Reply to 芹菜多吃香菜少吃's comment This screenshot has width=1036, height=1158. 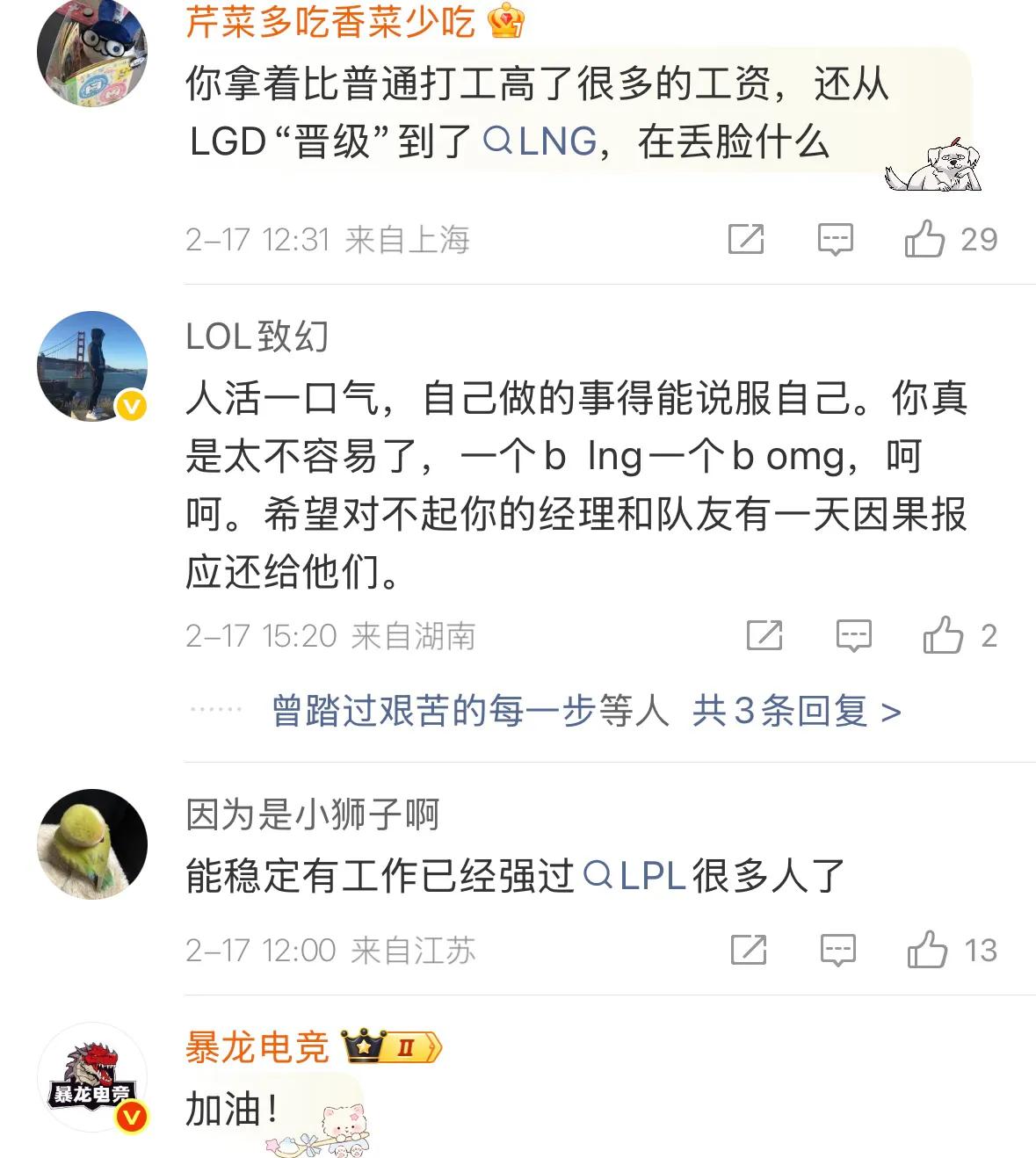pos(835,239)
